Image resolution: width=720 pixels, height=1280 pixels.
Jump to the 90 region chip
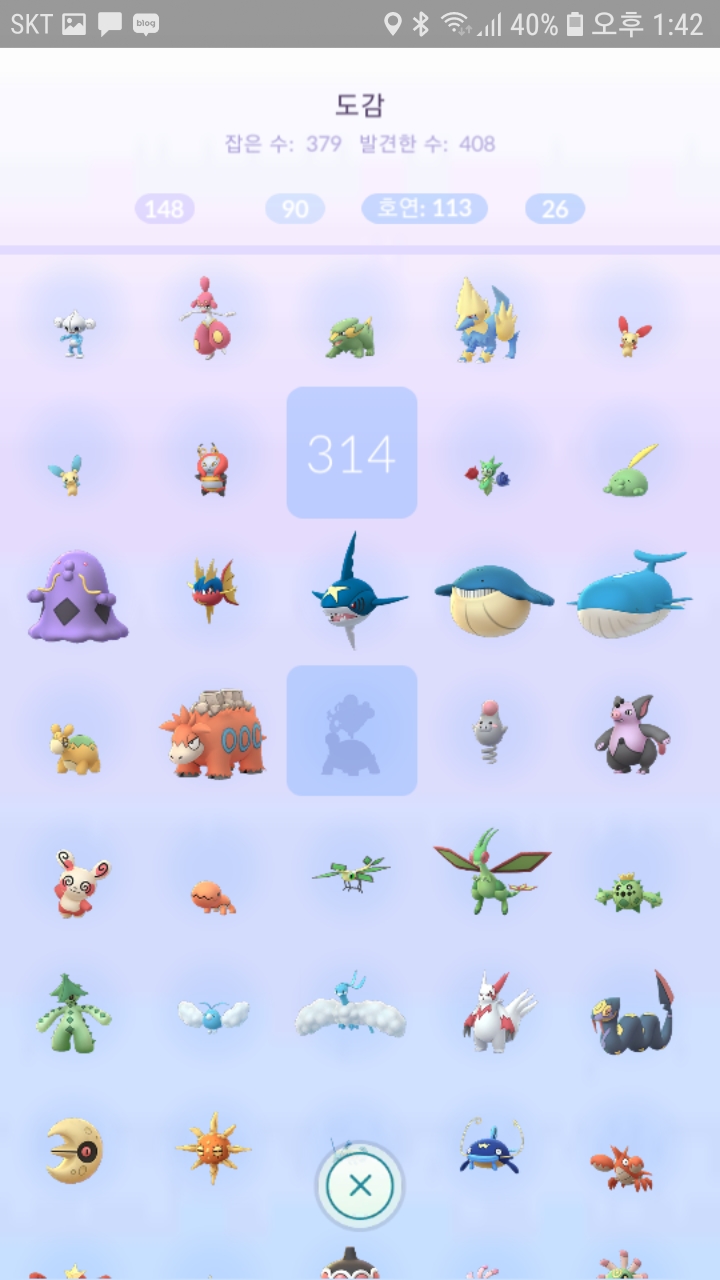[x=295, y=208]
